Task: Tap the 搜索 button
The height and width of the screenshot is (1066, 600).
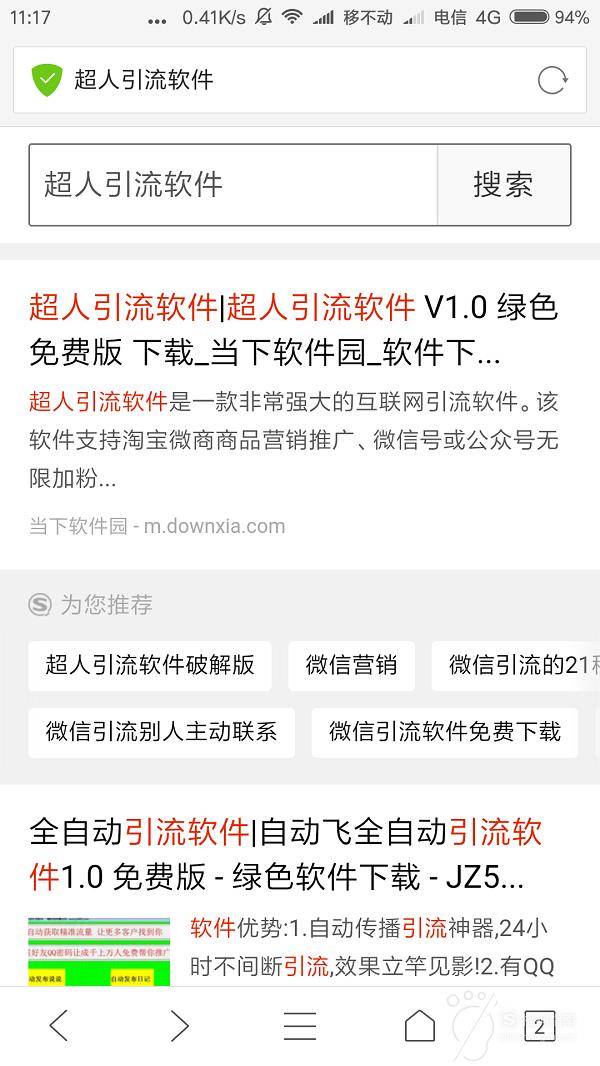Action: pos(504,184)
